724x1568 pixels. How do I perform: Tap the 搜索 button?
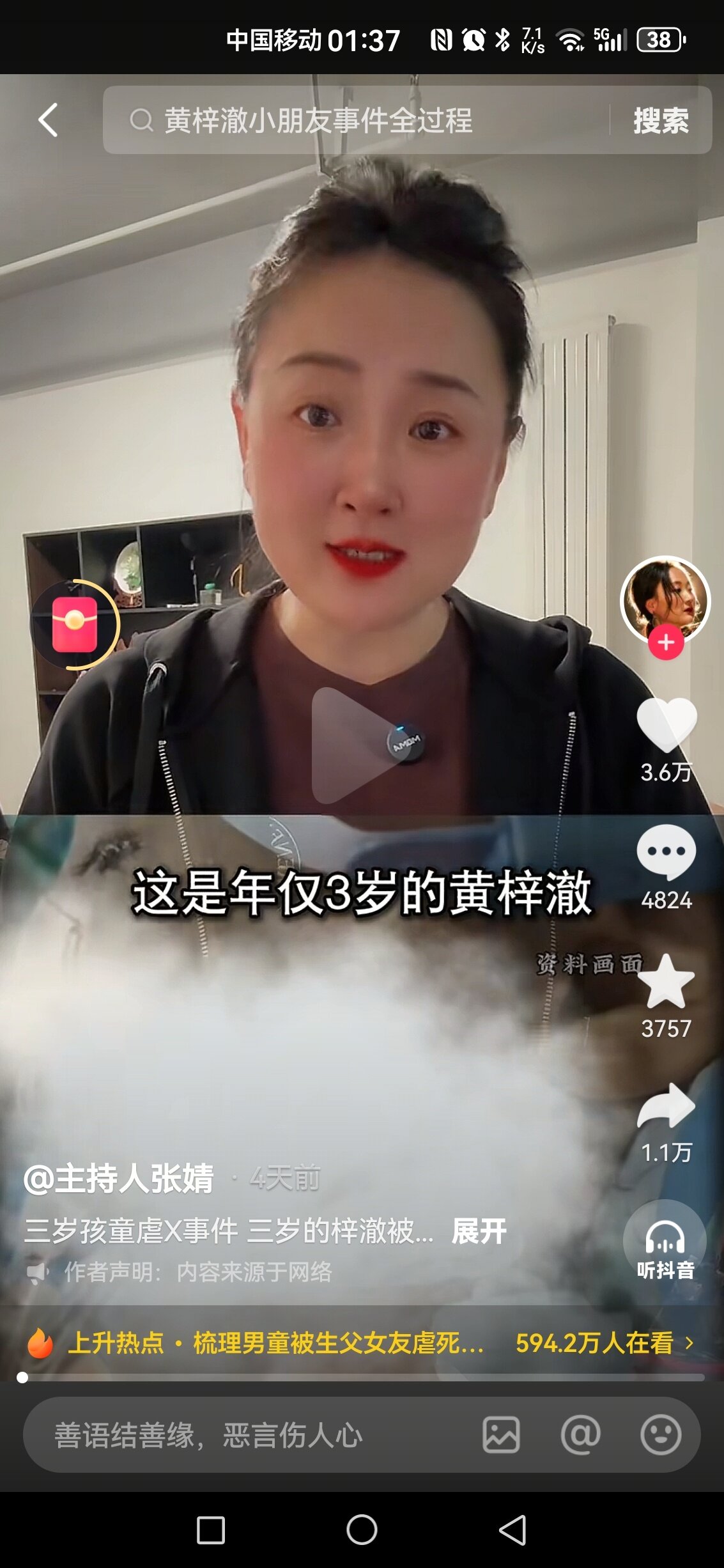click(x=661, y=120)
